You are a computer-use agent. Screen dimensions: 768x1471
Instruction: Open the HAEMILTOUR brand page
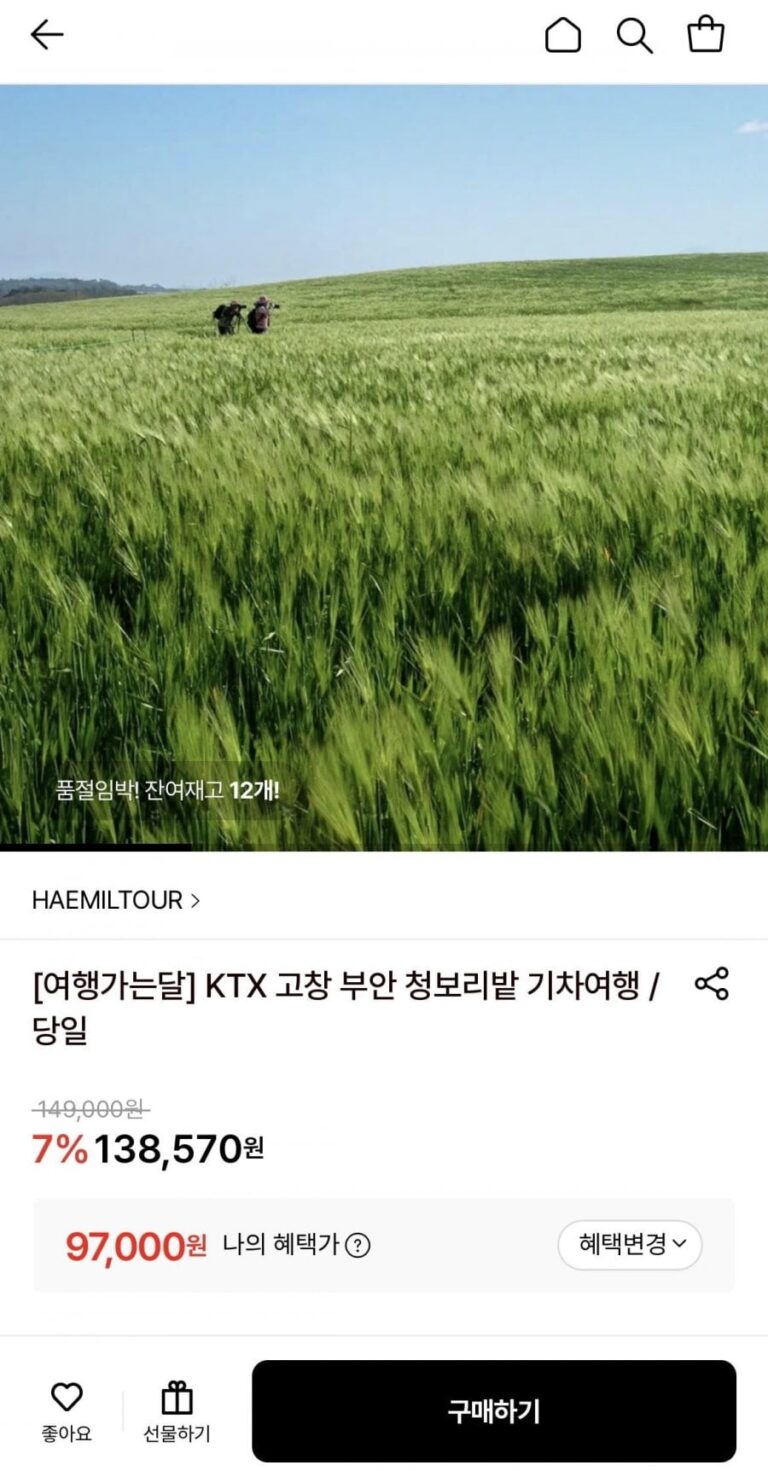pos(116,900)
